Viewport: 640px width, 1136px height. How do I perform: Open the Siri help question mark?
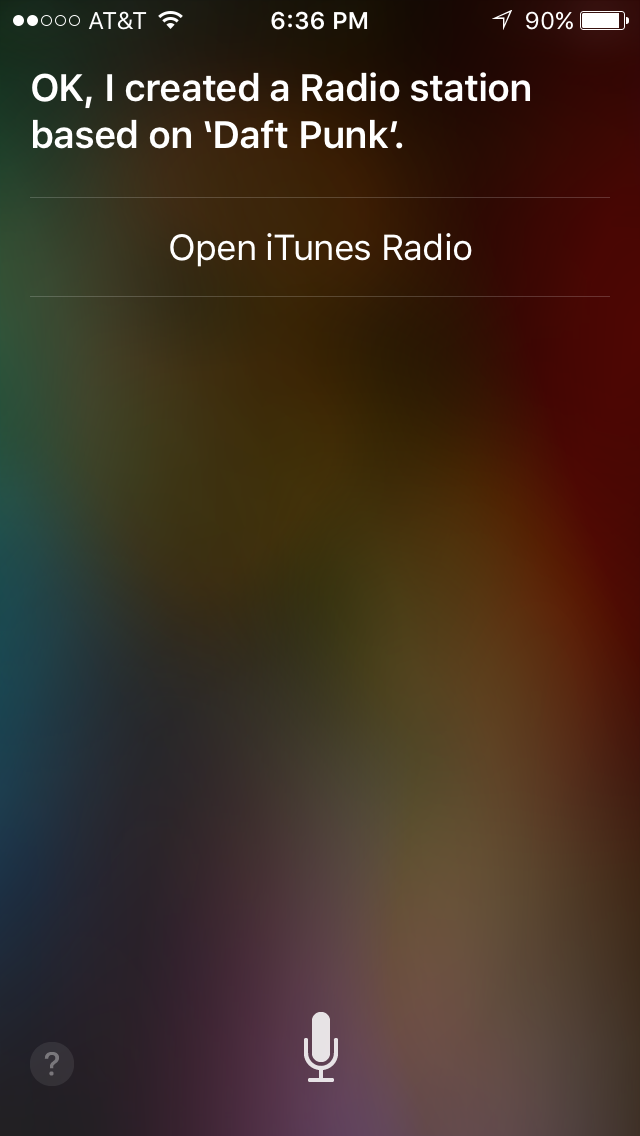tap(51, 1064)
